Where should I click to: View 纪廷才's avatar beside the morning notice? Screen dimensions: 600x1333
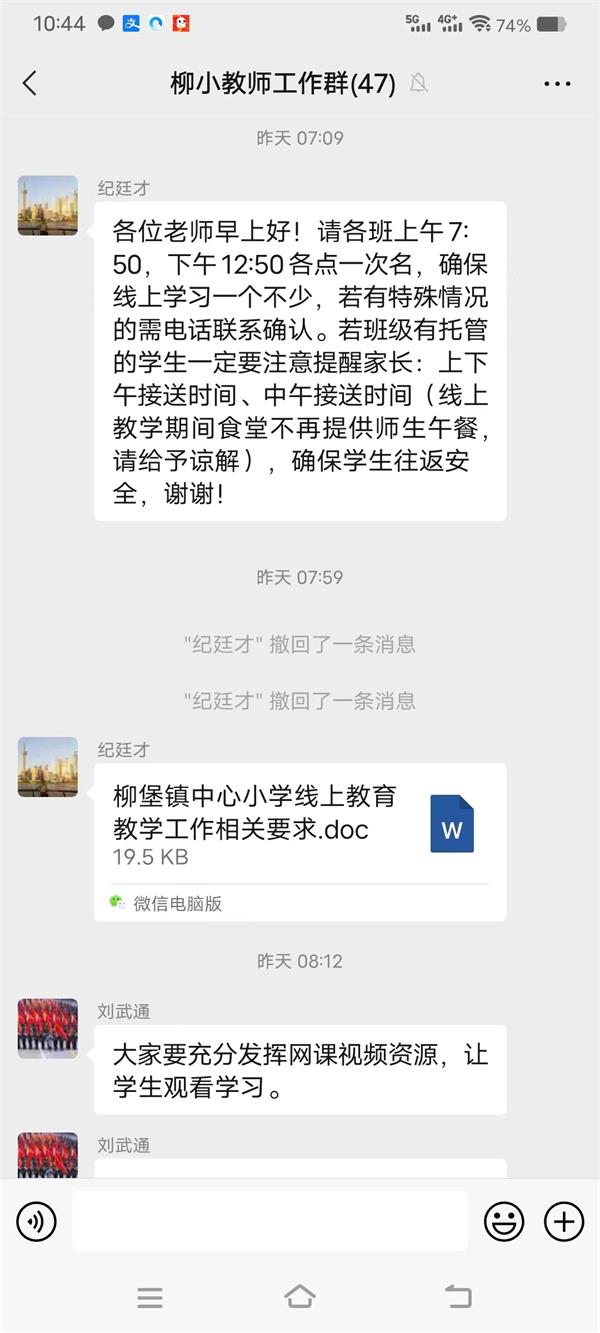47,206
